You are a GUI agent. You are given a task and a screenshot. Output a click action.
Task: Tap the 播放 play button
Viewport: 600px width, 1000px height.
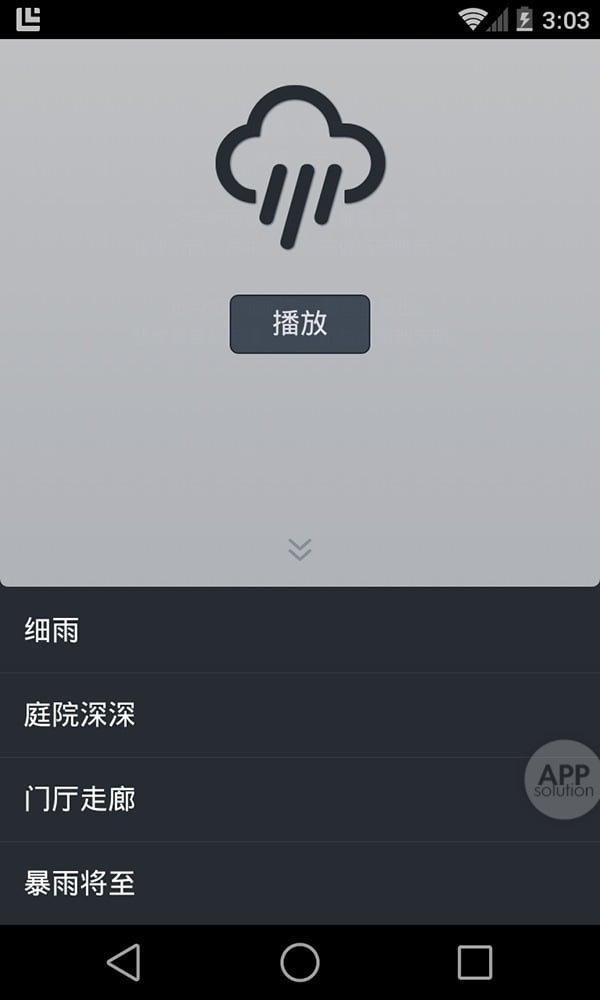tap(300, 324)
